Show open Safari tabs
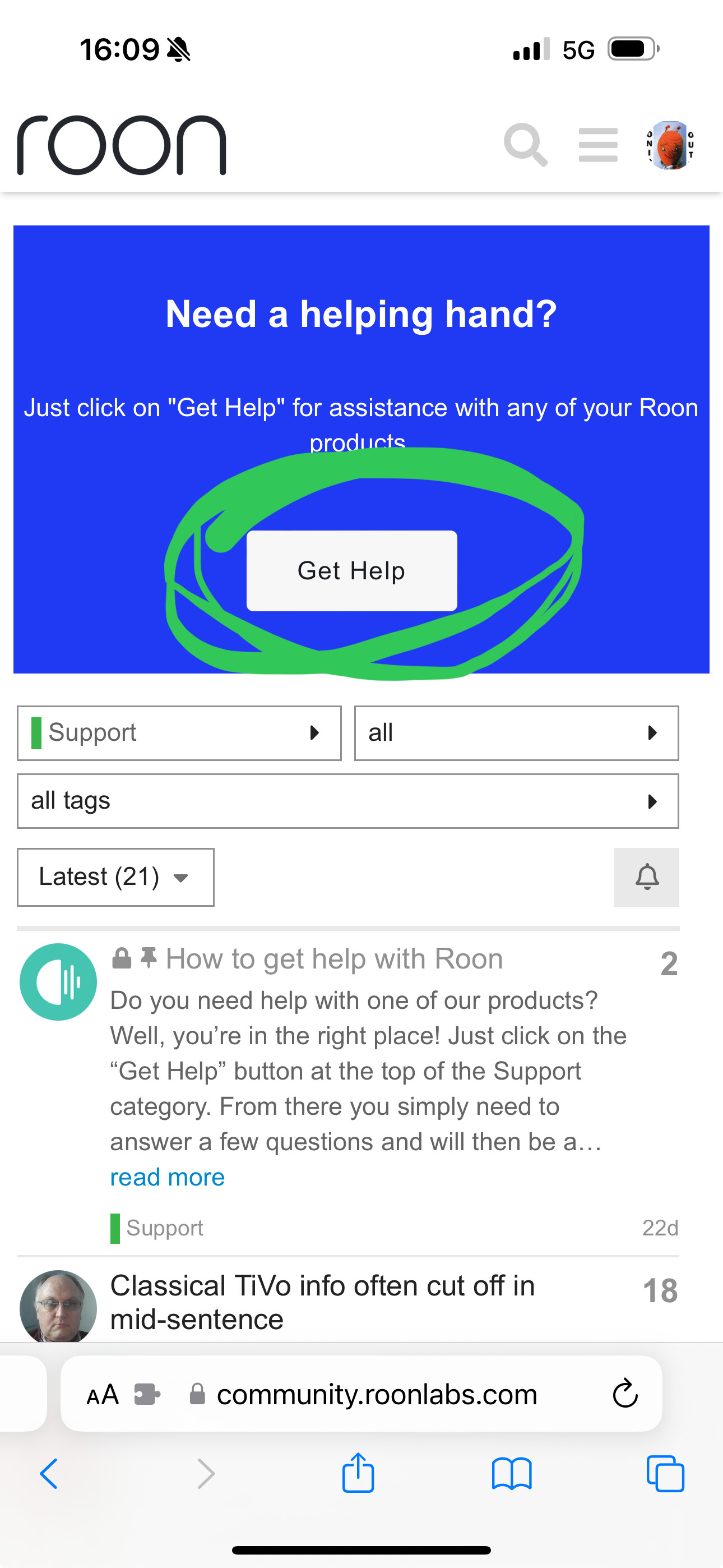 (665, 1474)
